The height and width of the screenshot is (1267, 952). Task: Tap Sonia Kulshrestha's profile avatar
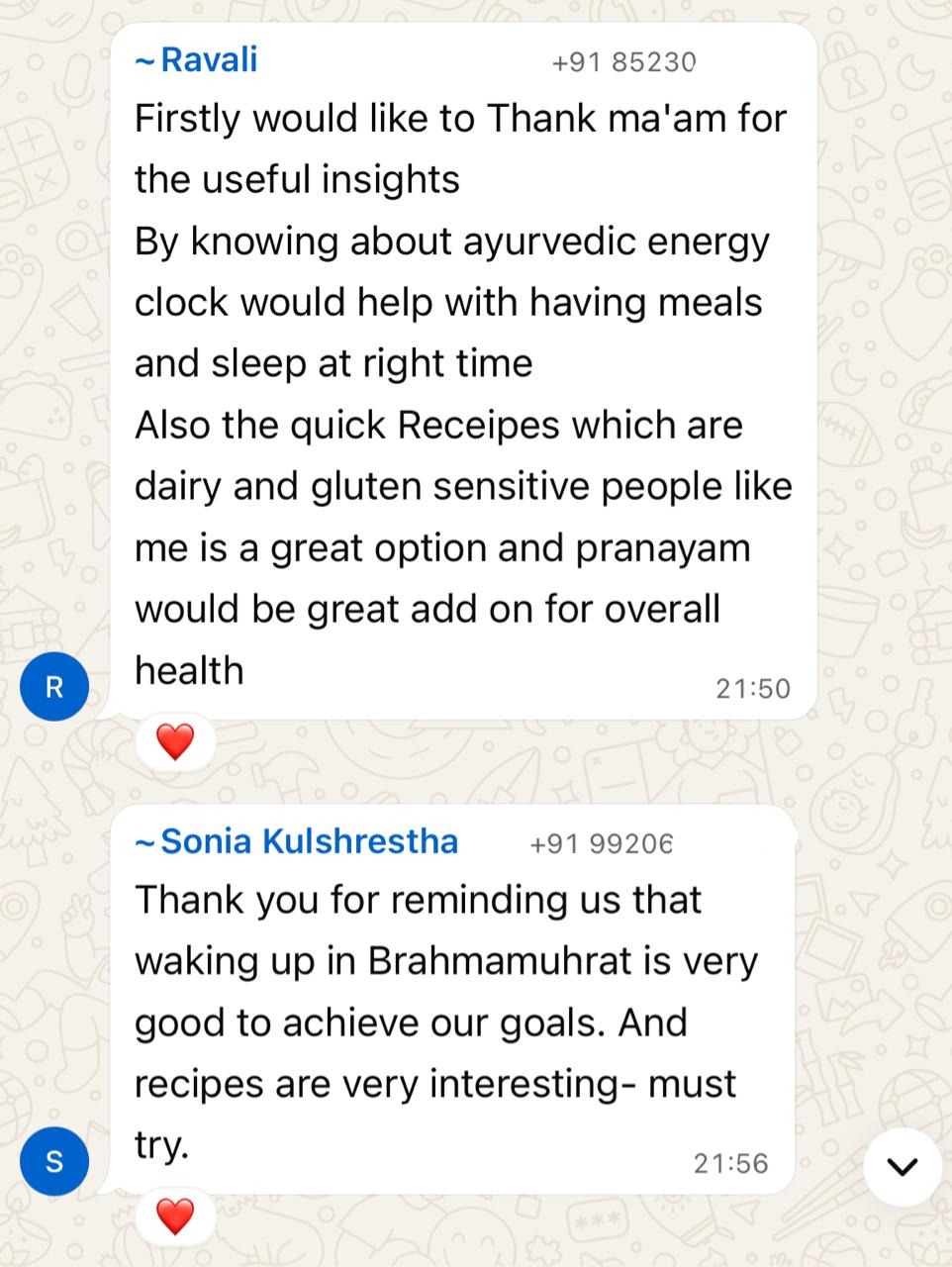click(54, 1160)
